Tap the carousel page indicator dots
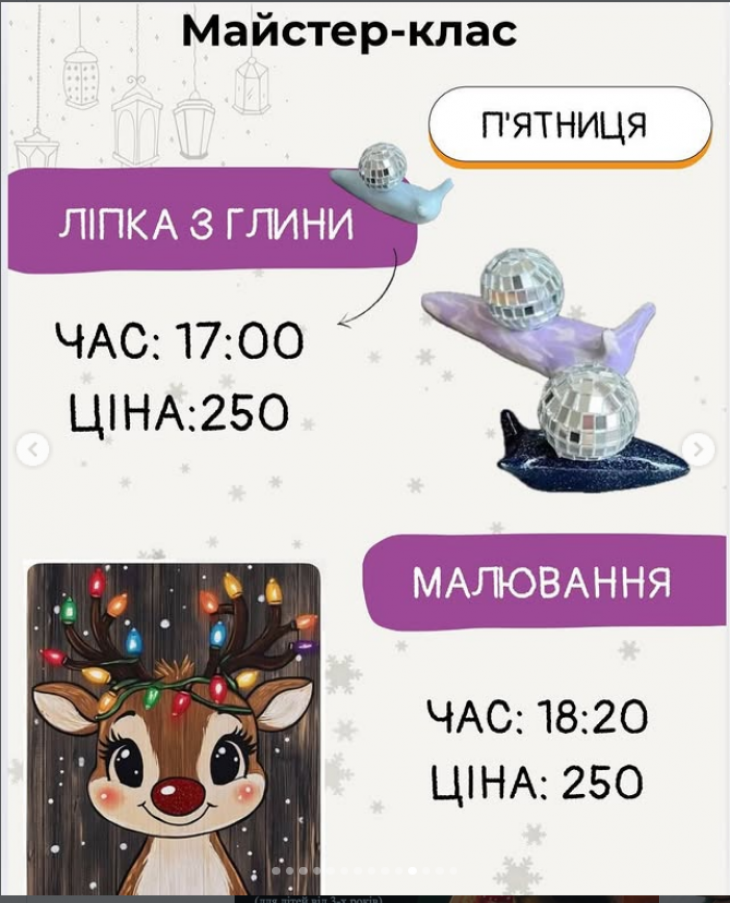The width and height of the screenshot is (730, 903). [365, 871]
